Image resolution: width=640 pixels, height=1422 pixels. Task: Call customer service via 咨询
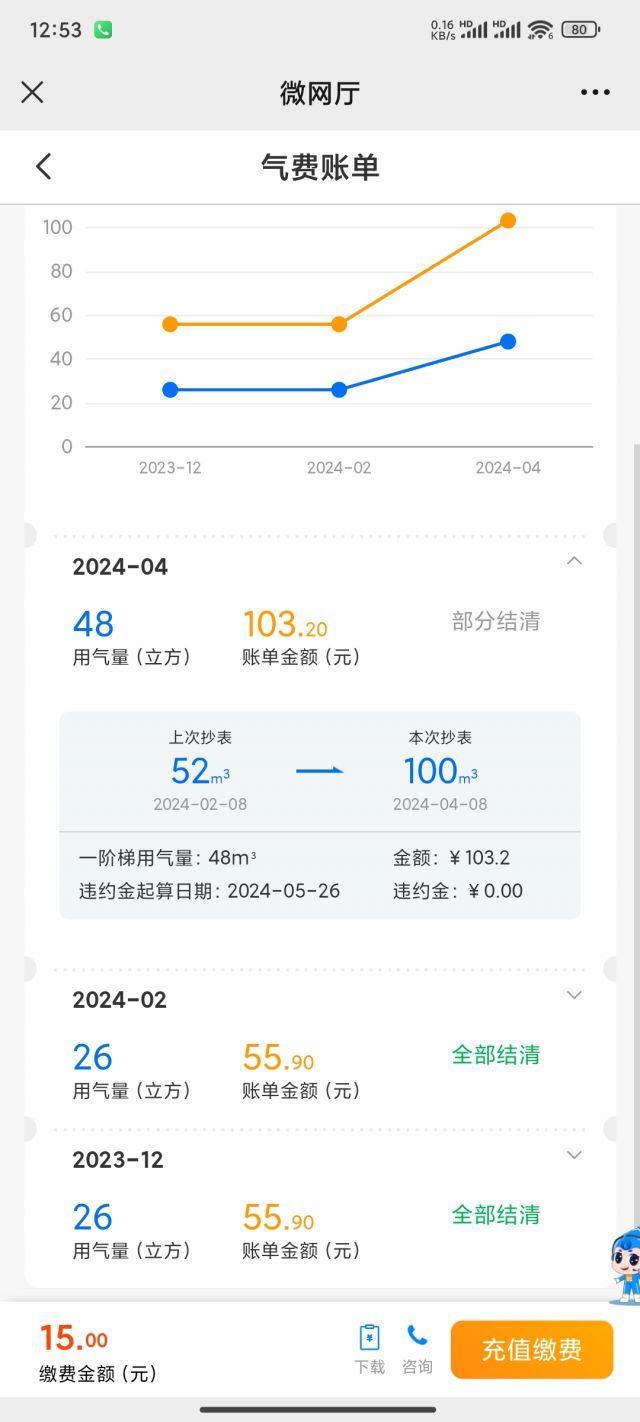pyautogui.click(x=417, y=1350)
